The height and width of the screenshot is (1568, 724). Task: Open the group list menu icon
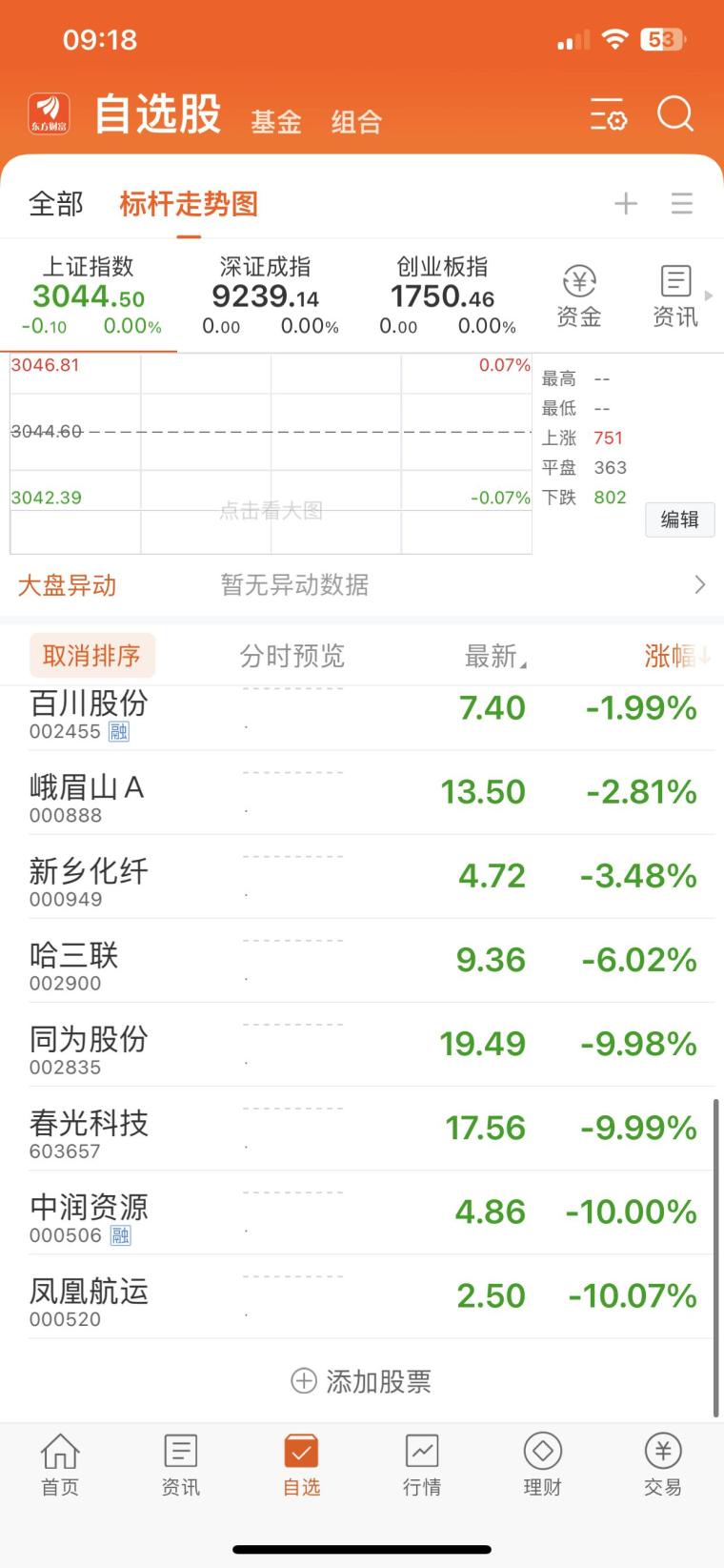pyautogui.click(x=682, y=203)
